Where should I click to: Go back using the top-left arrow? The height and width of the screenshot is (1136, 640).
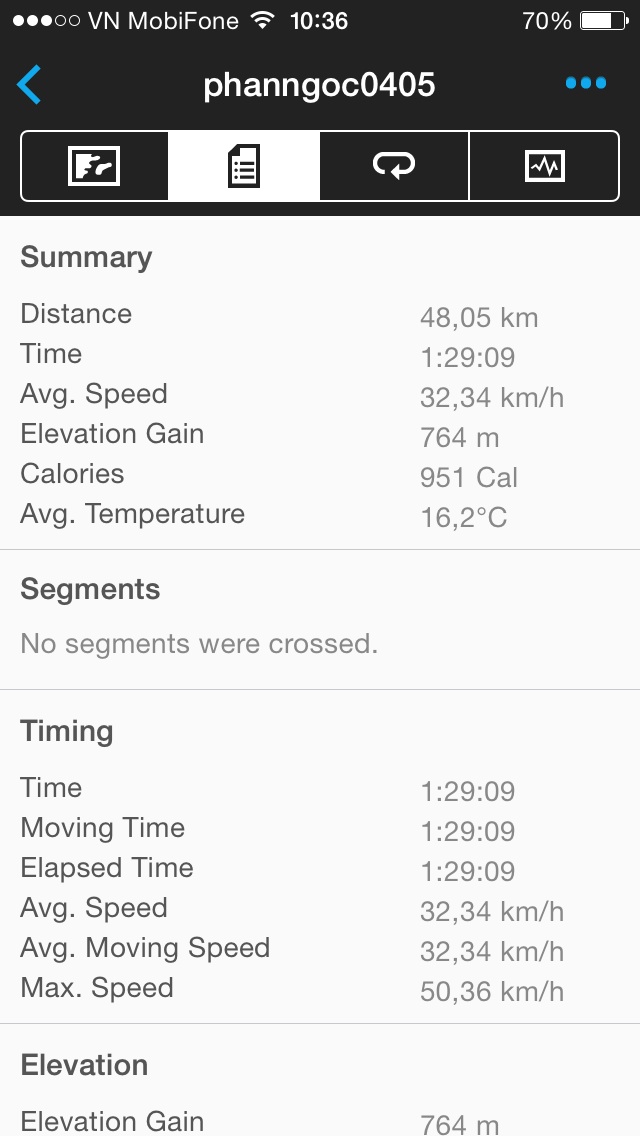[x=29, y=85]
